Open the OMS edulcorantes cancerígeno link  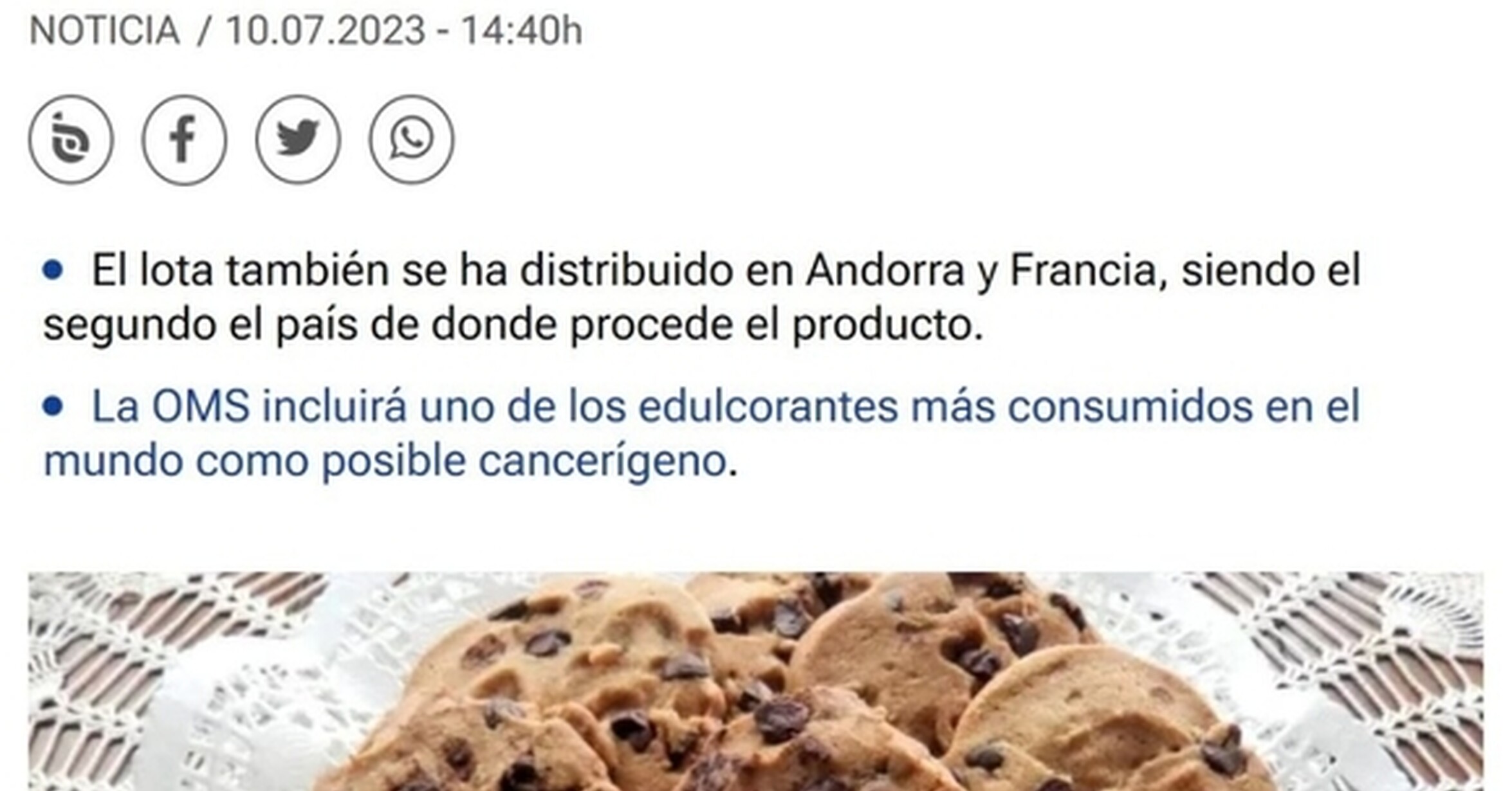click(701, 433)
